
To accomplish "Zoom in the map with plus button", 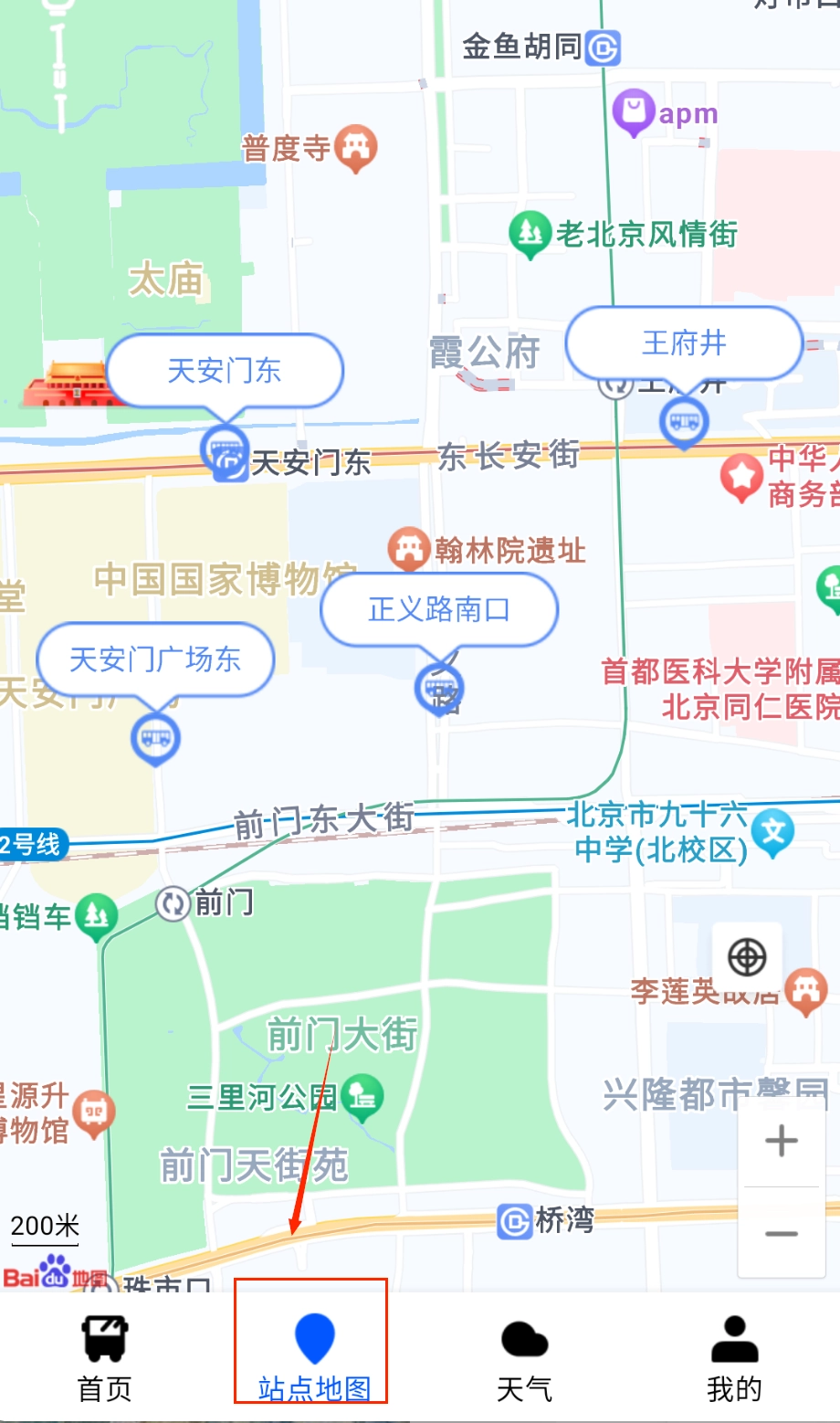I will [x=781, y=1142].
